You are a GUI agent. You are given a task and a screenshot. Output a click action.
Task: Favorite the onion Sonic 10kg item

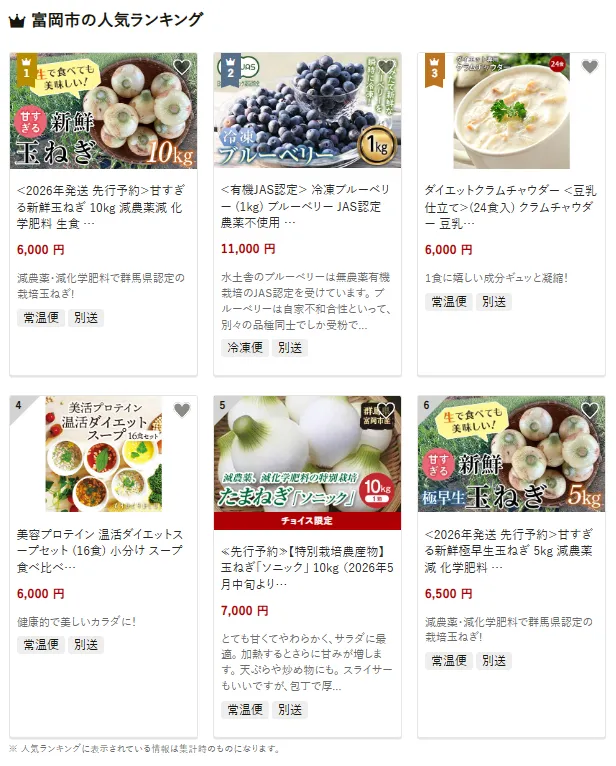(x=385, y=410)
